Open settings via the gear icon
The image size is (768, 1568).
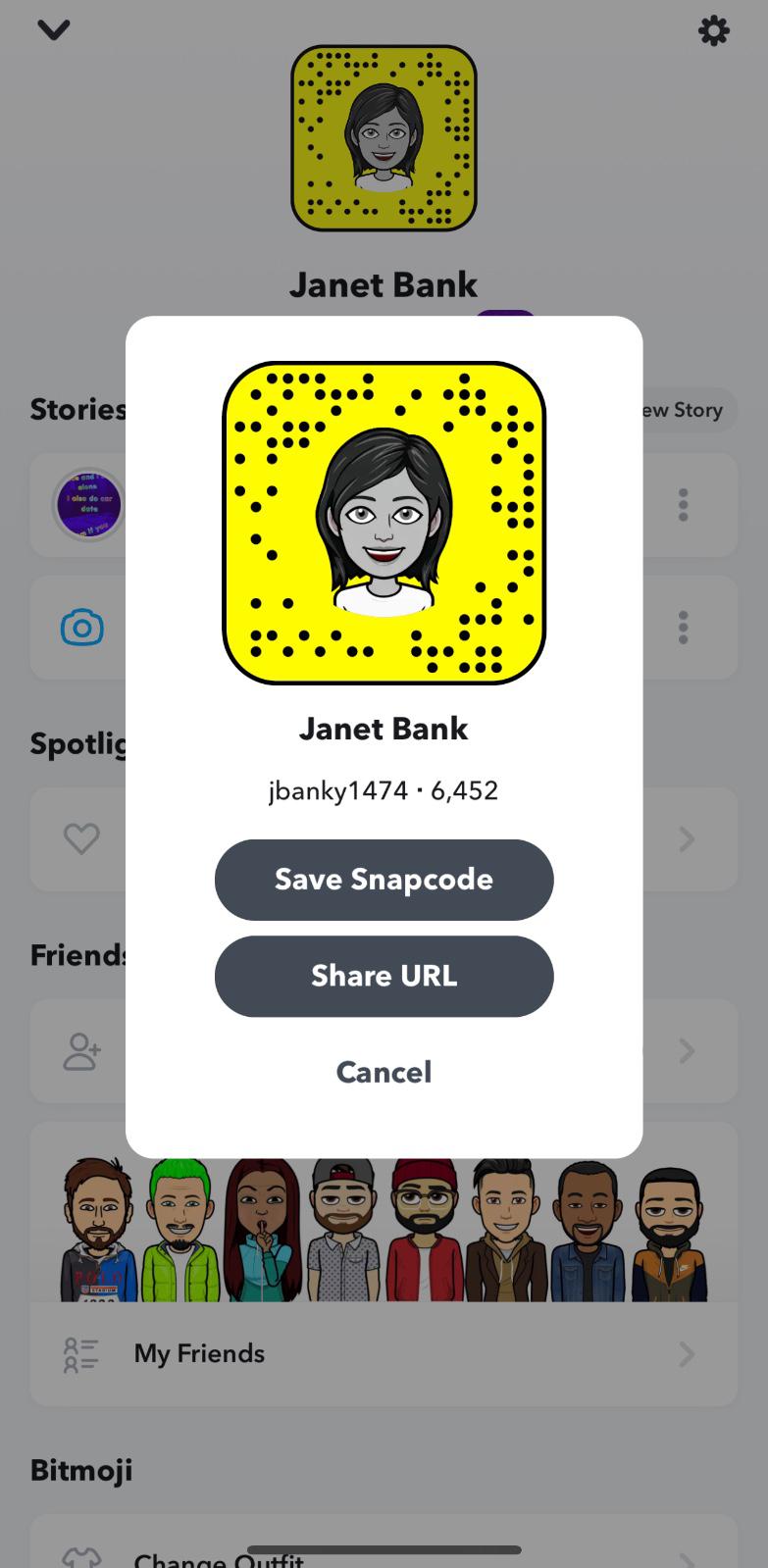(x=714, y=31)
